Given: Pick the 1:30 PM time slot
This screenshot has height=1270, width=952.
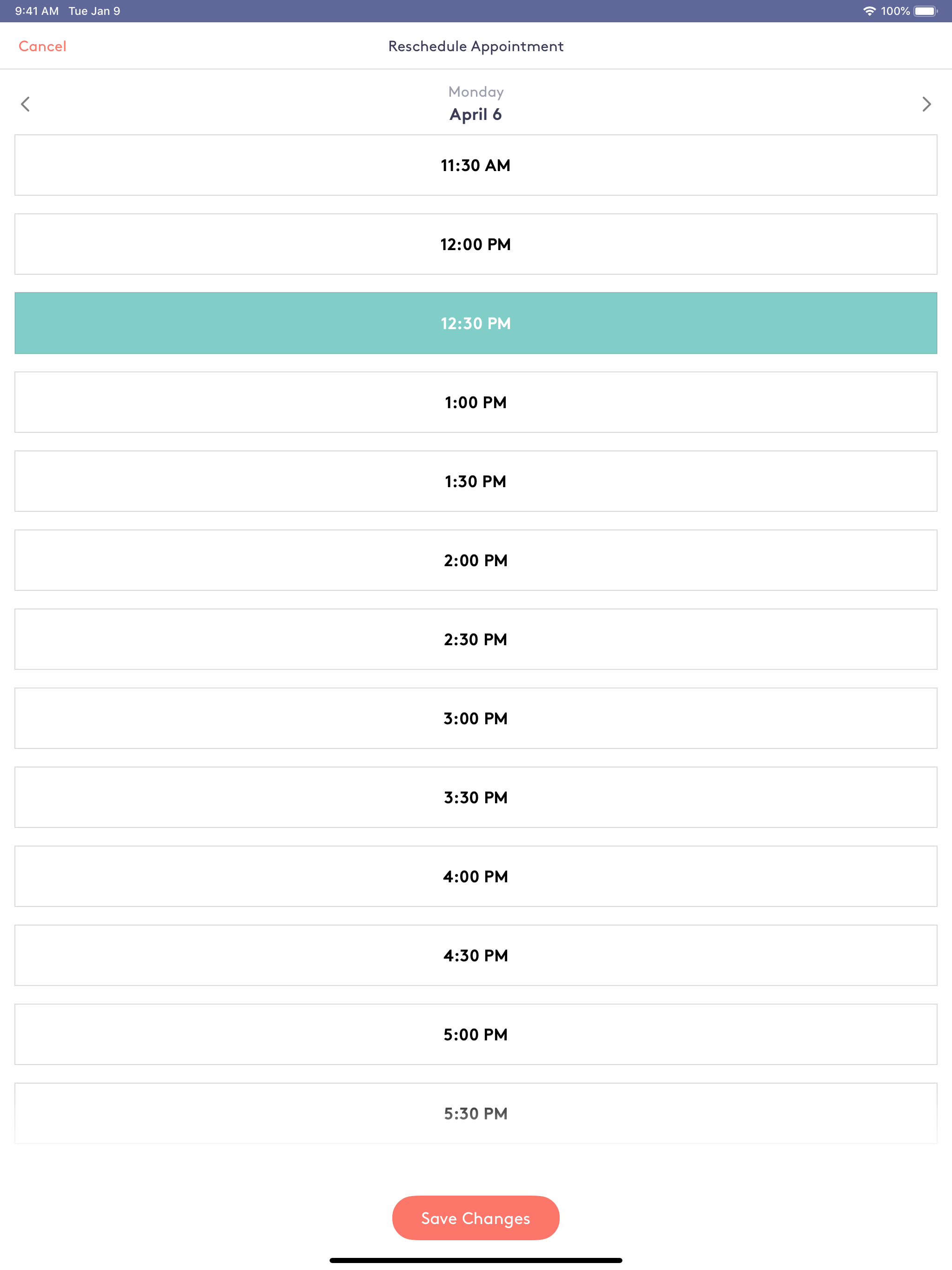Looking at the screenshot, I should (x=476, y=481).
